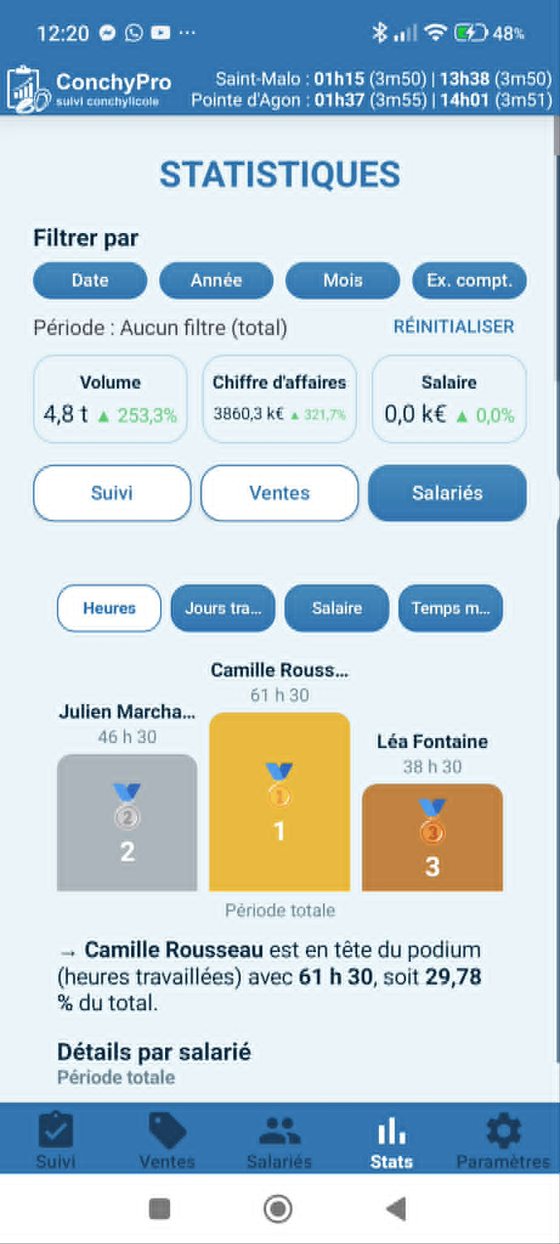Tap the Stats bottom navigation item
The width and height of the screenshot is (560, 1244).
(391, 1142)
